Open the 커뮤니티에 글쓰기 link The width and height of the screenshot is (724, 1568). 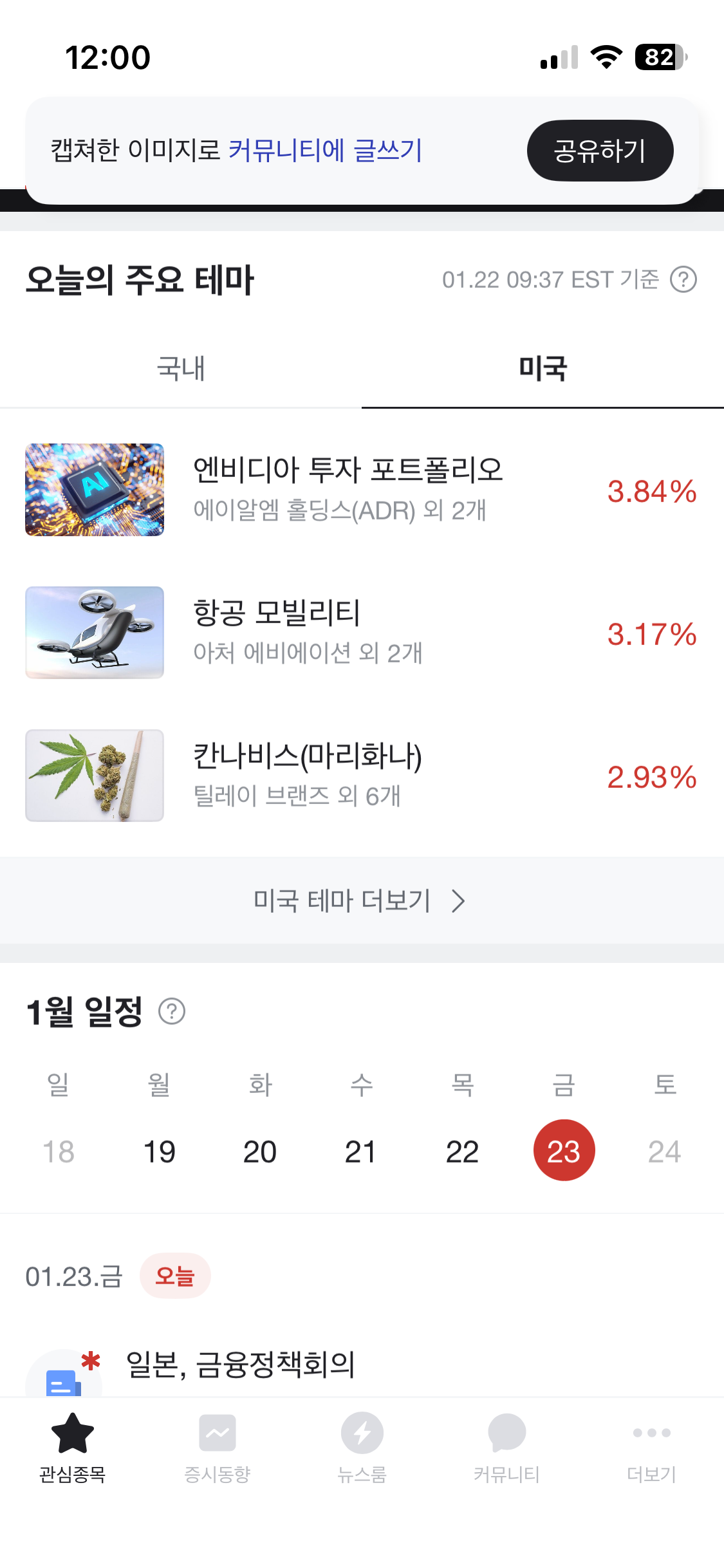(325, 151)
